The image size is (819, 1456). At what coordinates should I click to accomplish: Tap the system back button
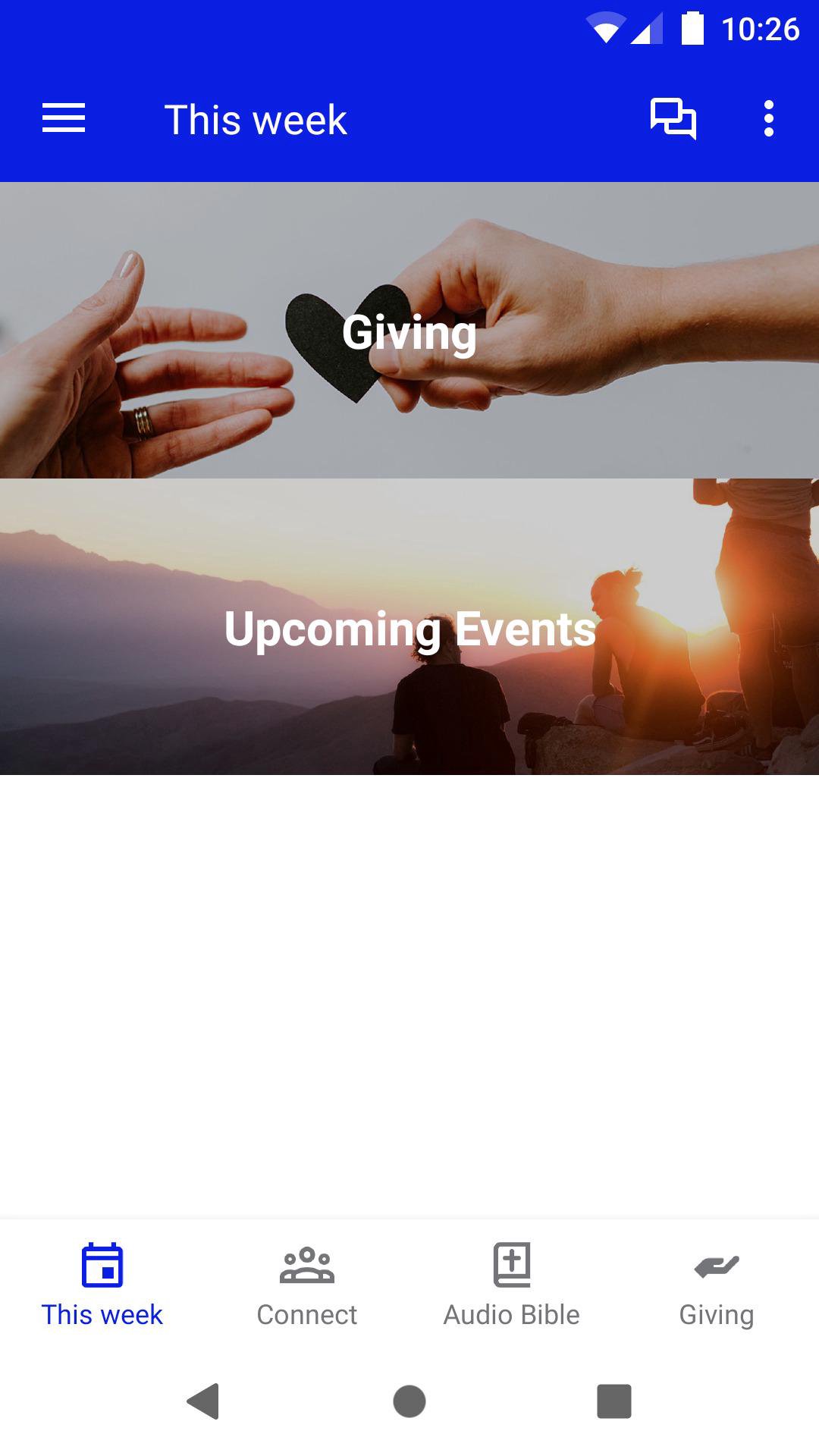pyautogui.click(x=203, y=1401)
